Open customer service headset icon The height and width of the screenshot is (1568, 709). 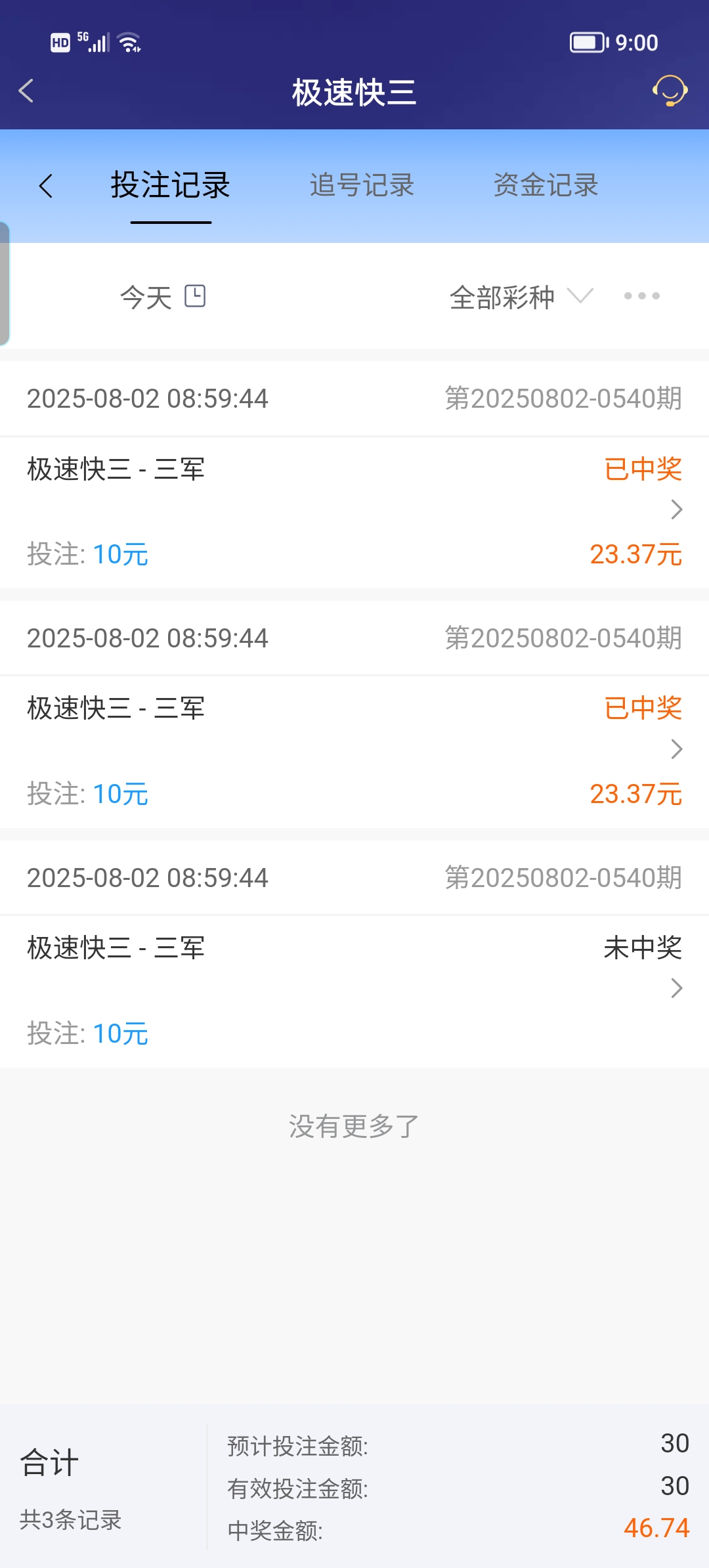[670, 91]
